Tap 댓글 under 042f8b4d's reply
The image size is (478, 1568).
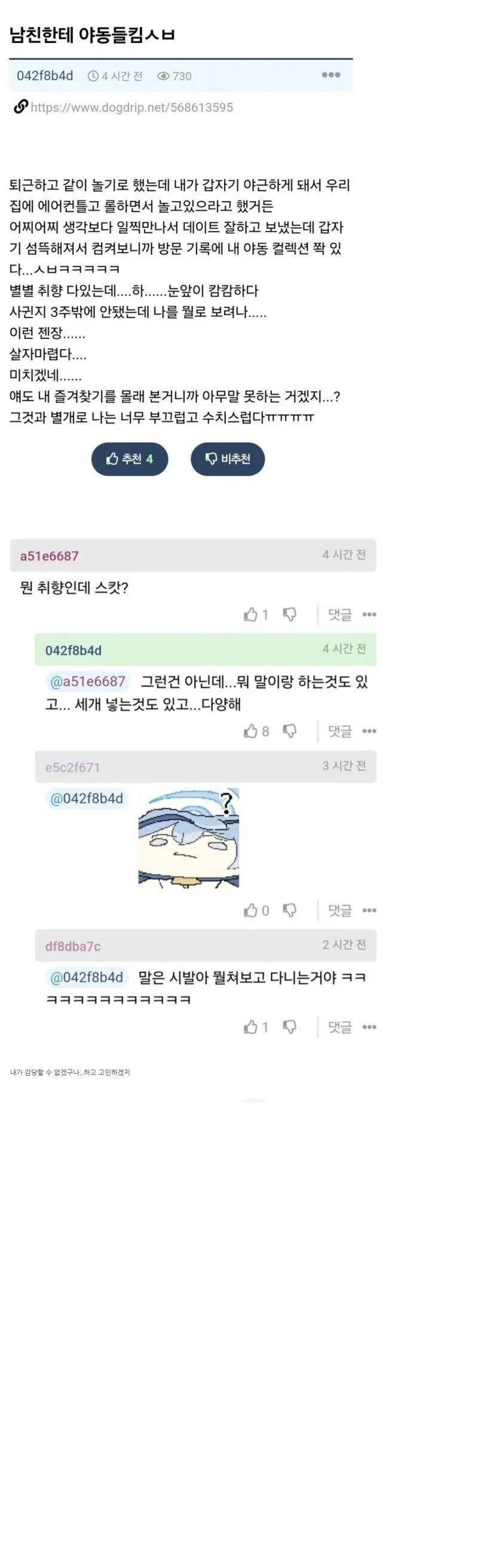point(339,731)
